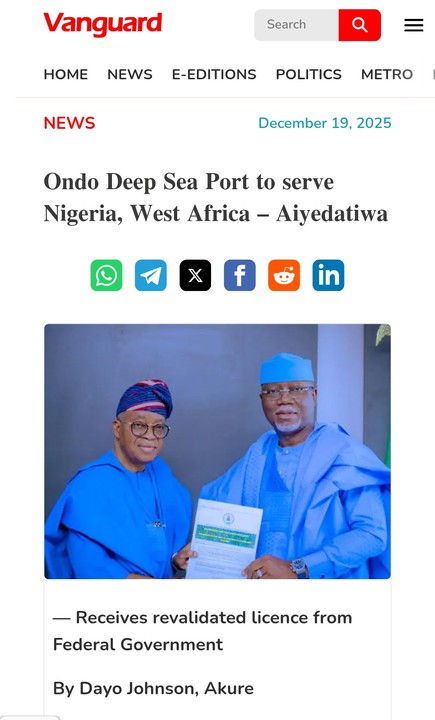Tap the Search input field
Image resolution: width=435 pixels, height=720 pixels.
coord(296,25)
